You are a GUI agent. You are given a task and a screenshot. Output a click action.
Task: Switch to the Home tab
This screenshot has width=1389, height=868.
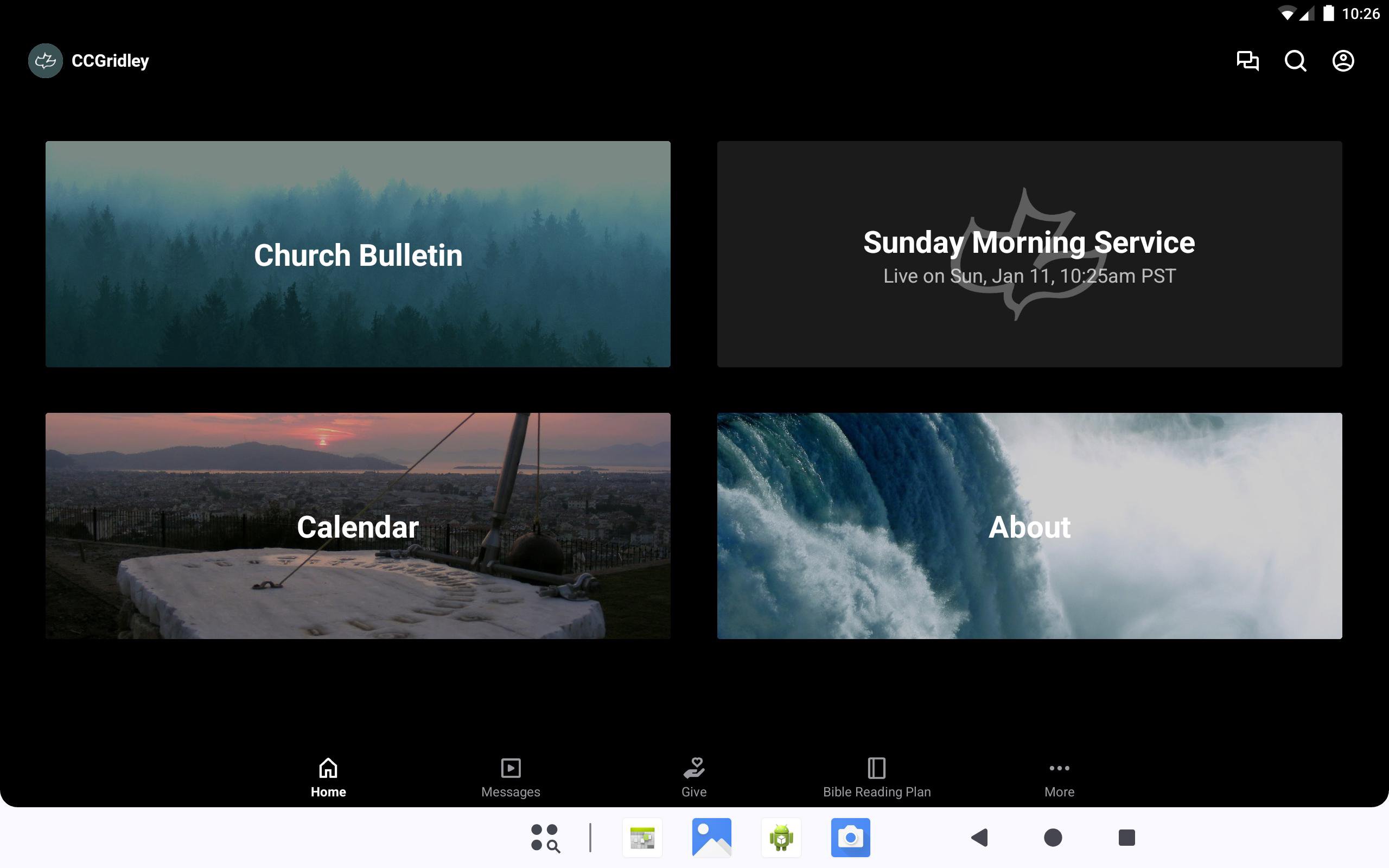(x=328, y=777)
